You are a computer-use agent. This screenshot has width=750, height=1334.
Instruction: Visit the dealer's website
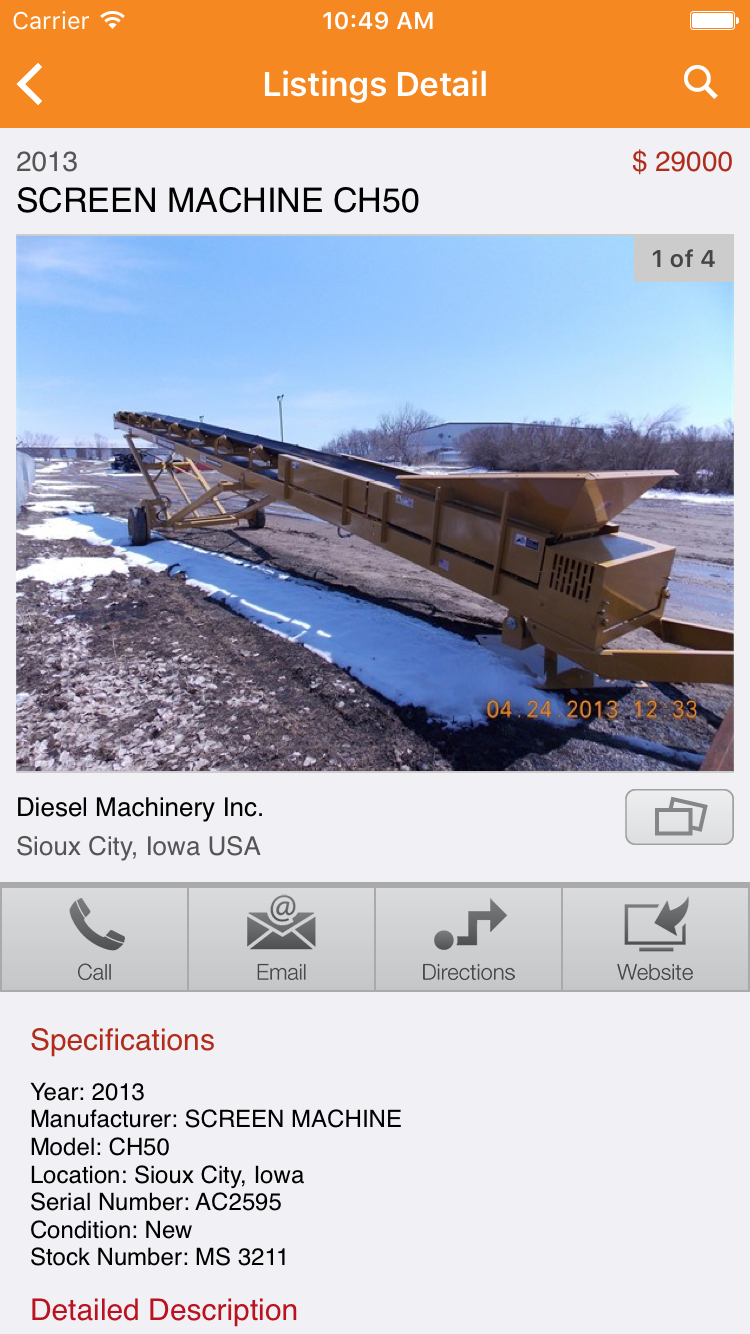[655, 939]
